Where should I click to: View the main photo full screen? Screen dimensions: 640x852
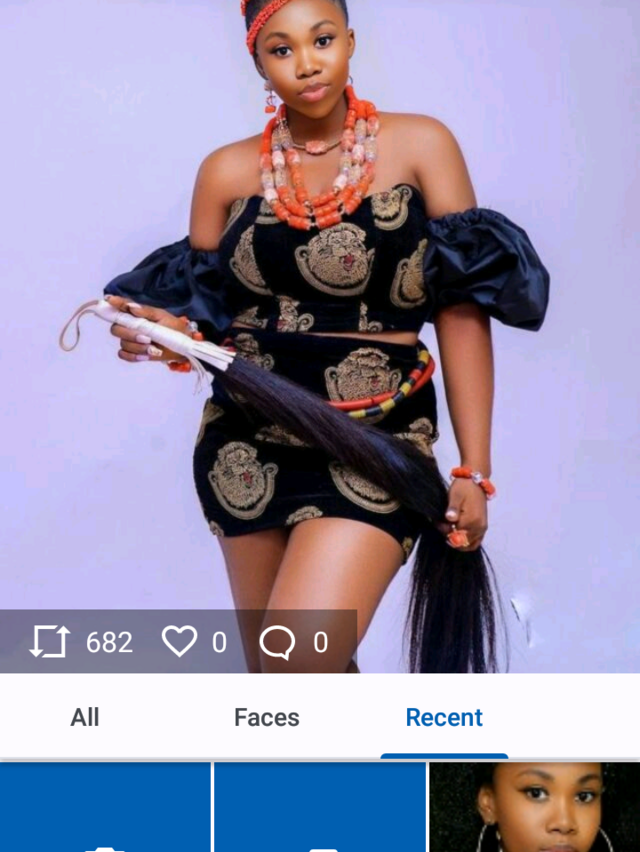click(x=320, y=300)
